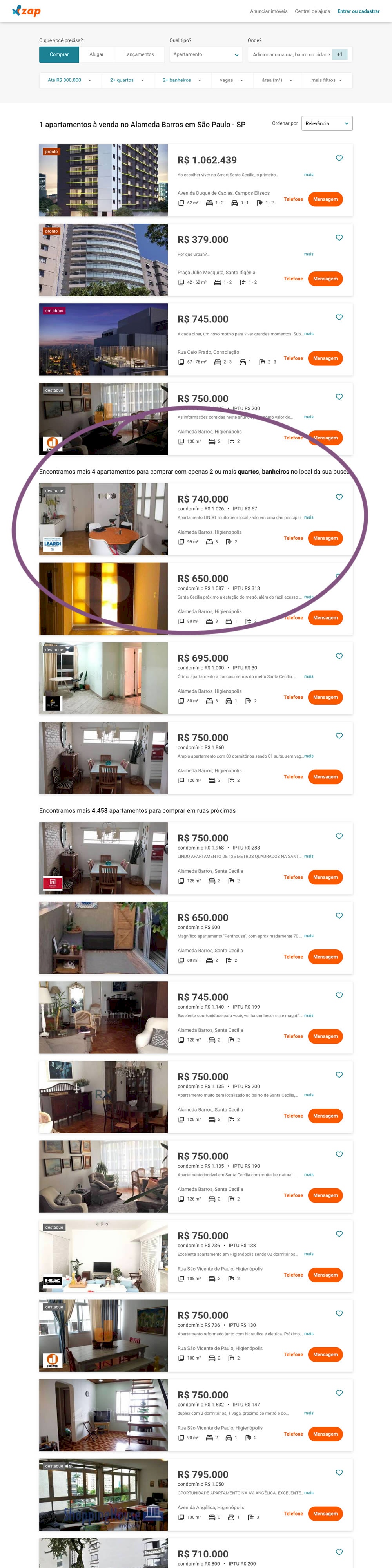Switch to the Lançamentos tab

[x=139, y=55]
